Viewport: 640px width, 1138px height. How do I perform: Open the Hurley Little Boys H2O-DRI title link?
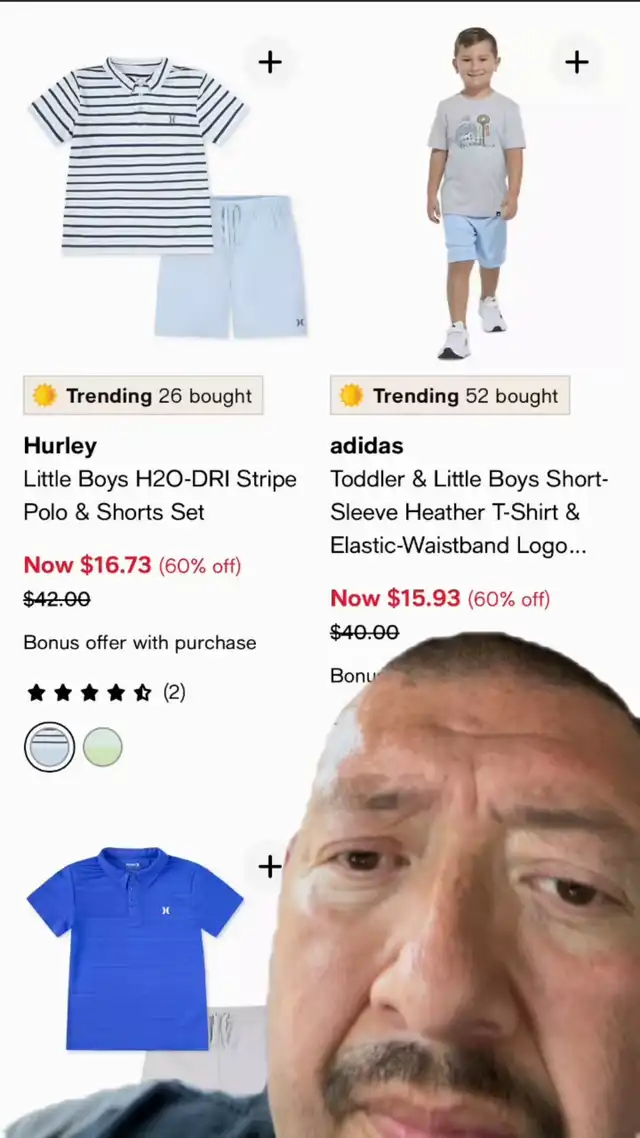pyautogui.click(x=160, y=495)
